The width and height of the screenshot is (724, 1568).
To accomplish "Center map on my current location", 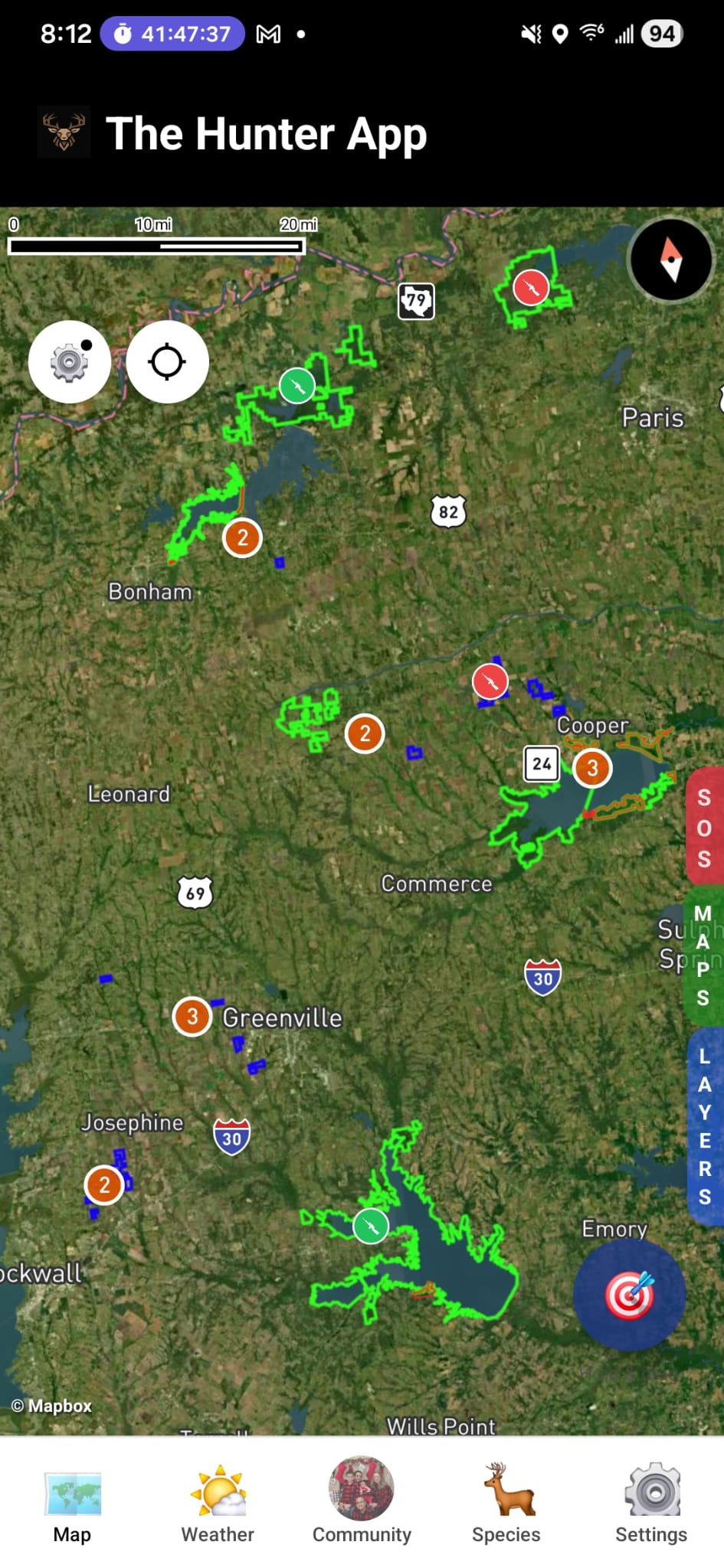I will (167, 361).
